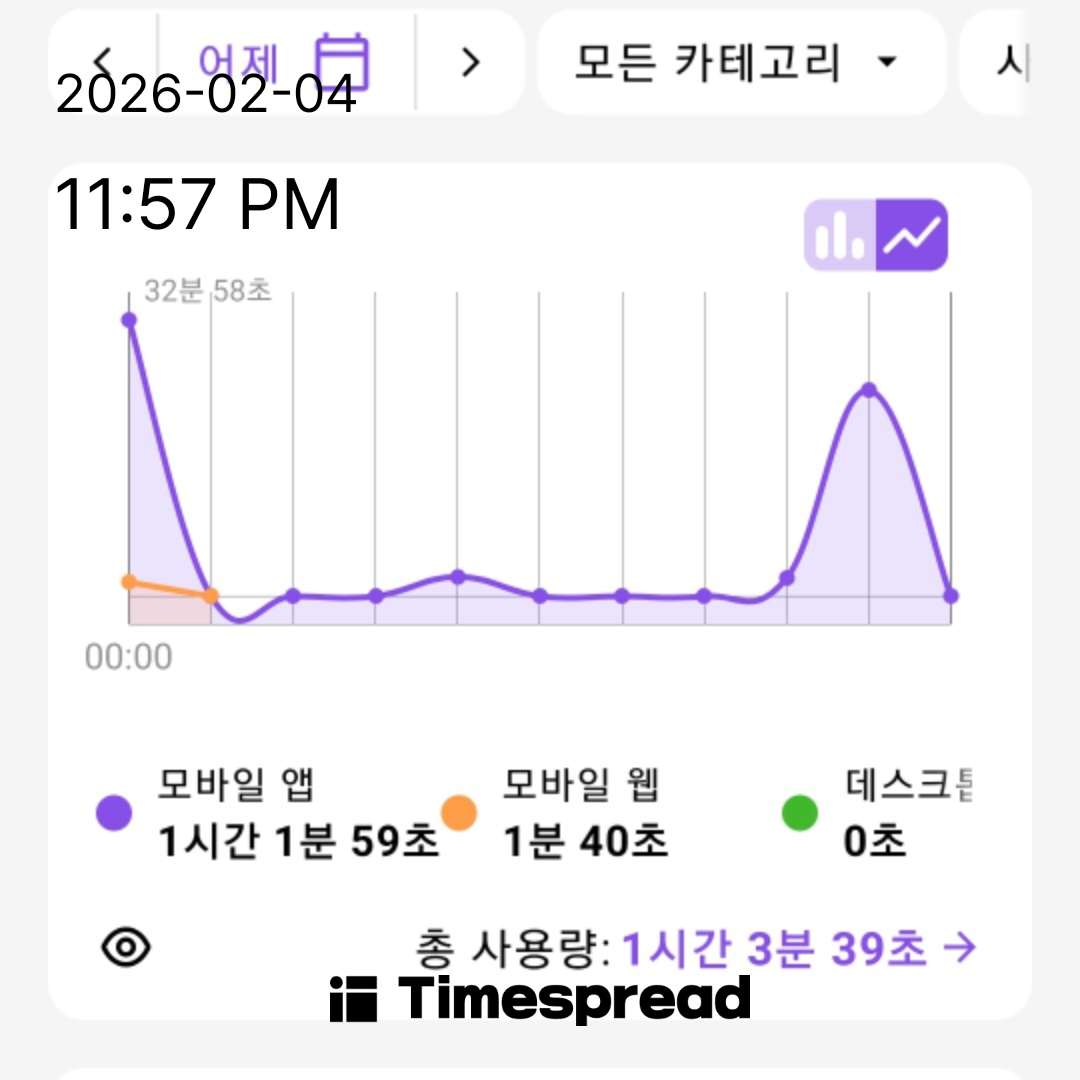This screenshot has height=1080, width=1080.
Task: Toggle visibility with the eye icon
Action: (126, 946)
